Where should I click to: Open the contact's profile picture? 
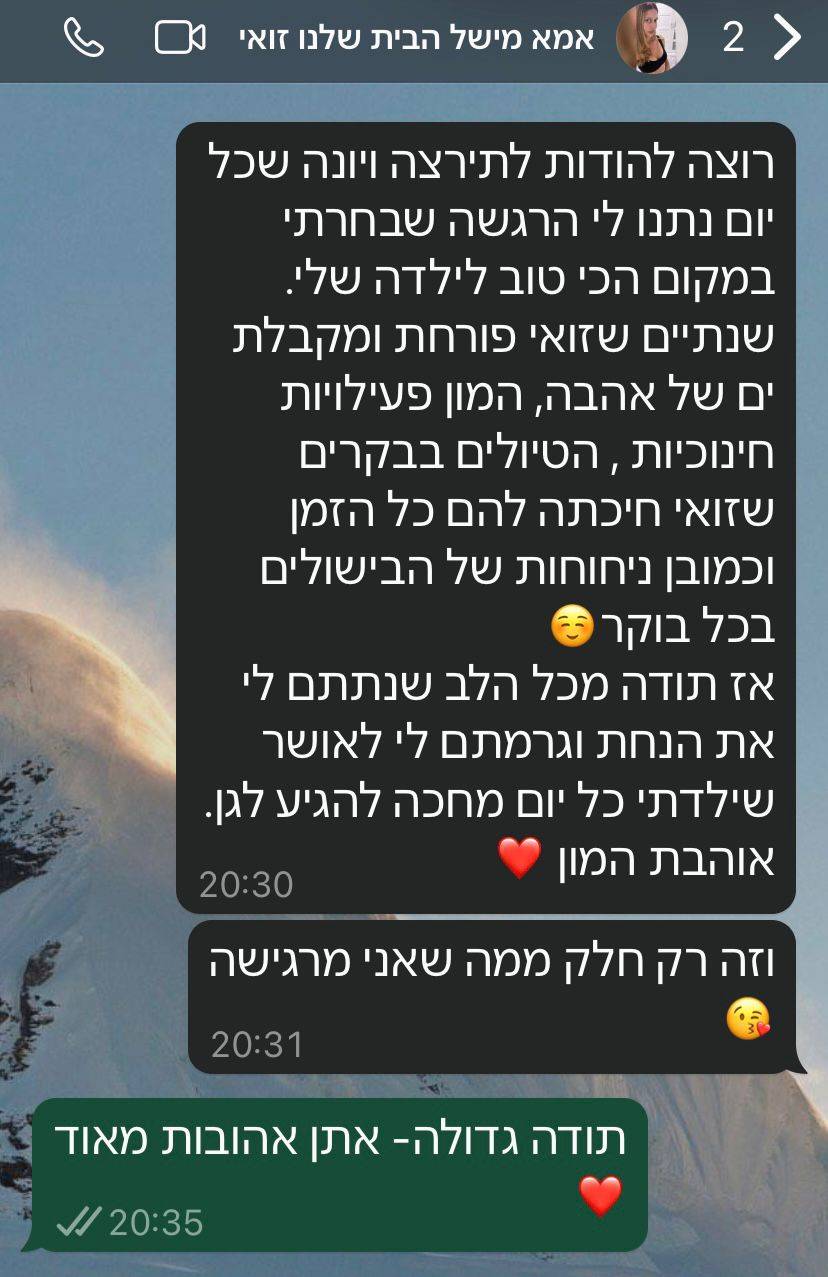tap(652, 38)
